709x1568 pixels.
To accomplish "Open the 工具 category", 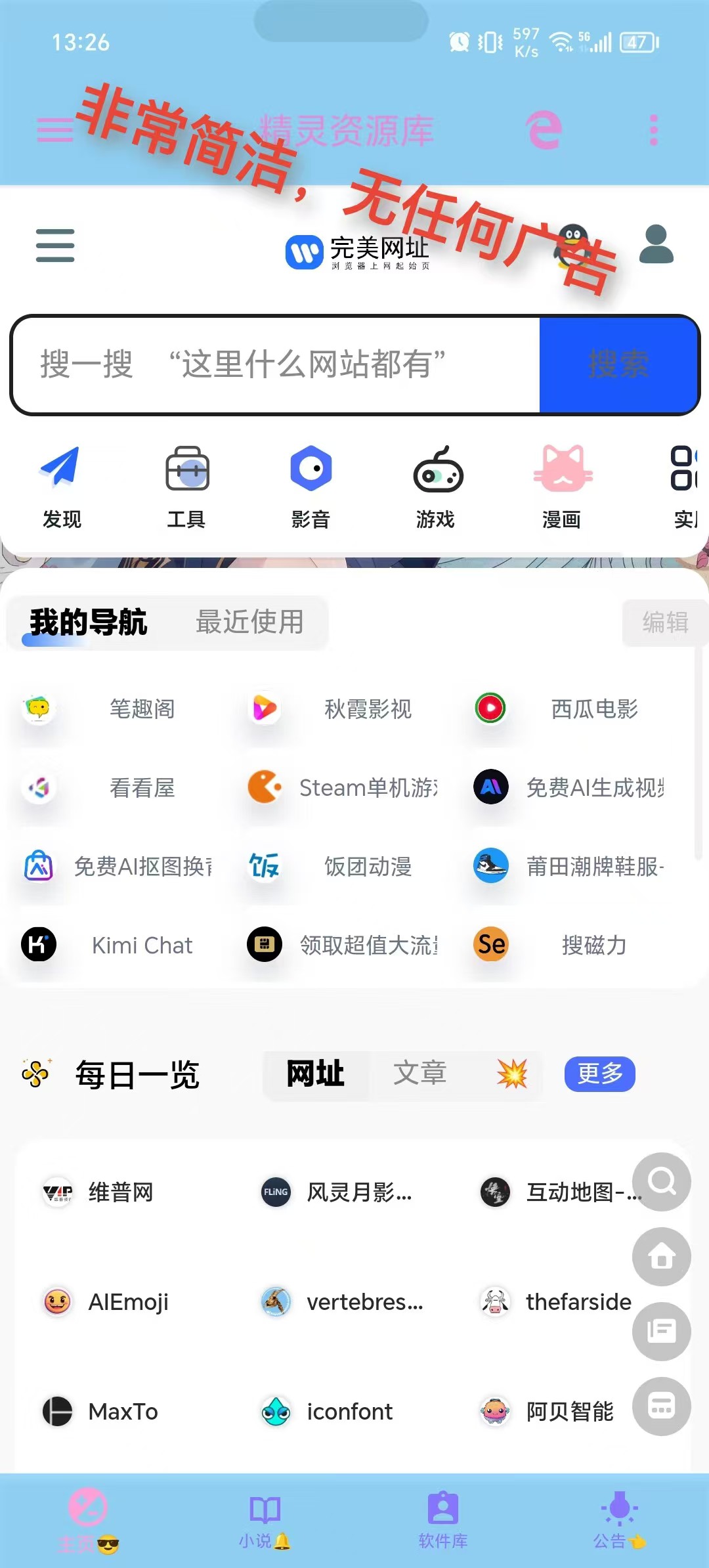I will [187, 486].
